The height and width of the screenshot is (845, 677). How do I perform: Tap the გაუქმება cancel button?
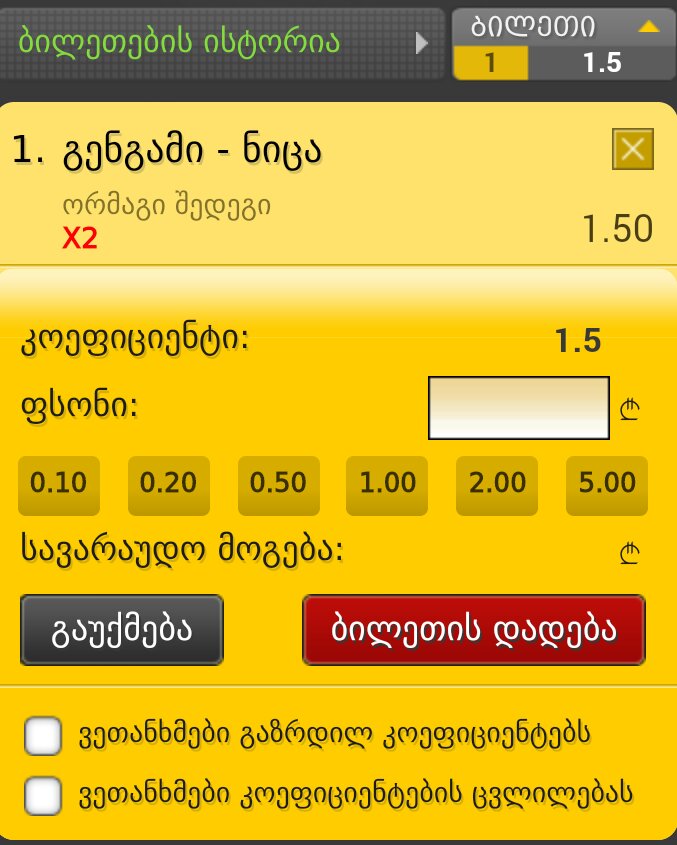pos(121,630)
